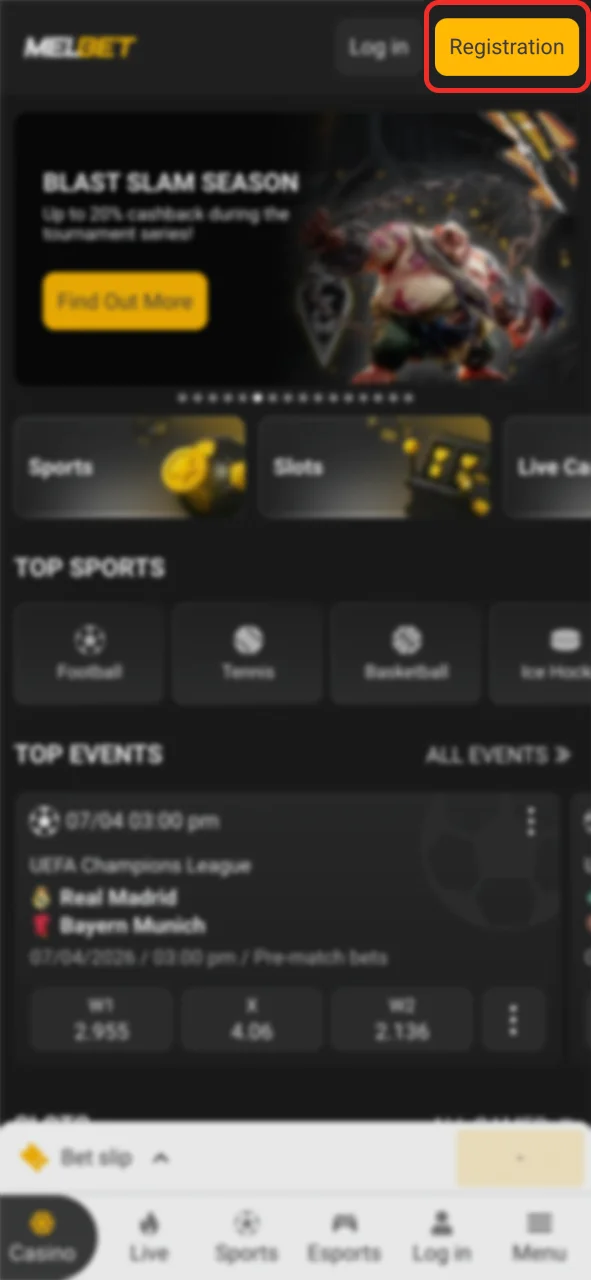Select Basketball in Top Sports
The height and width of the screenshot is (1280, 591).
pos(406,654)
